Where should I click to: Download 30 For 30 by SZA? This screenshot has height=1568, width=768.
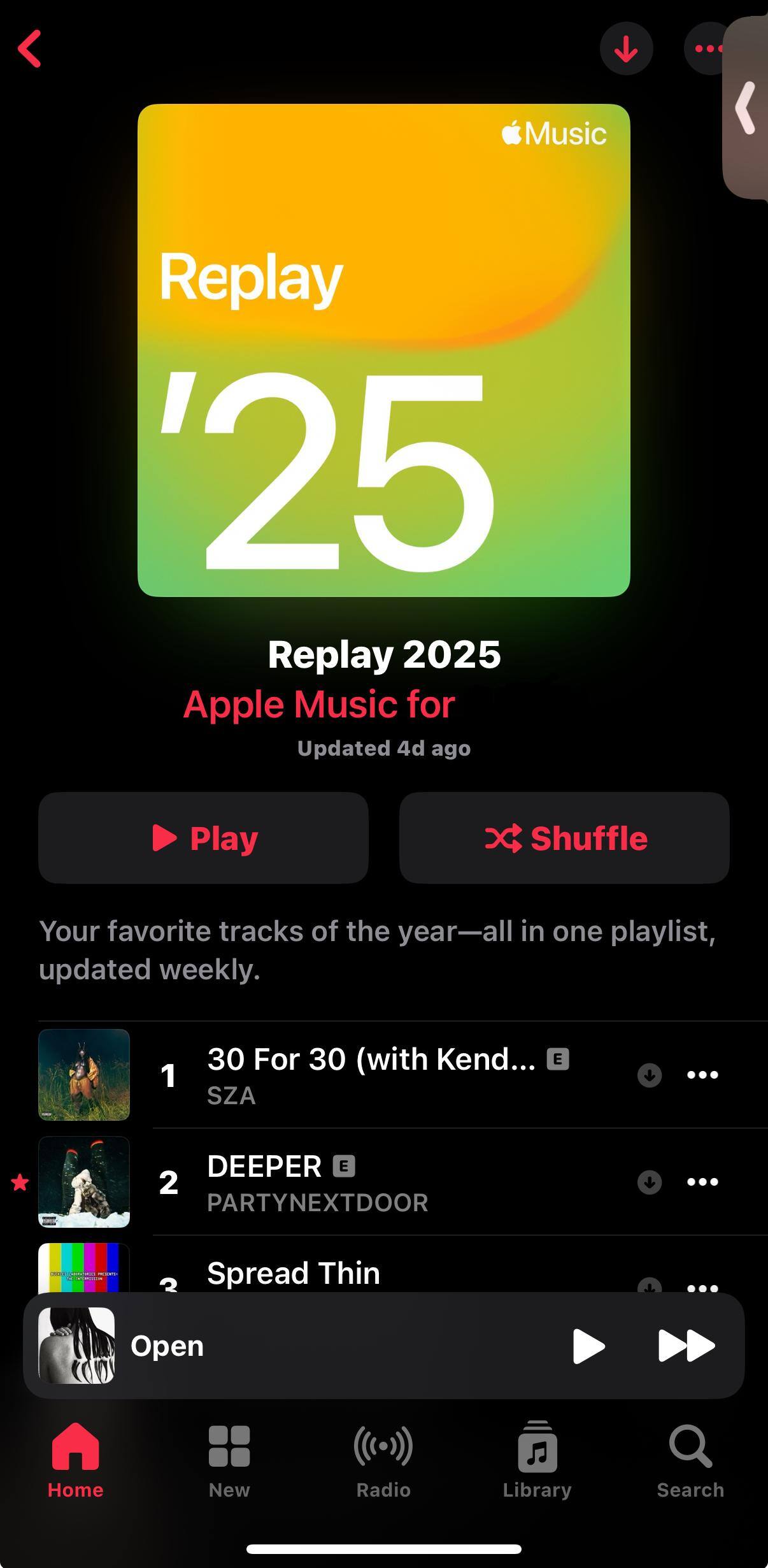(x=649, y=1075)
